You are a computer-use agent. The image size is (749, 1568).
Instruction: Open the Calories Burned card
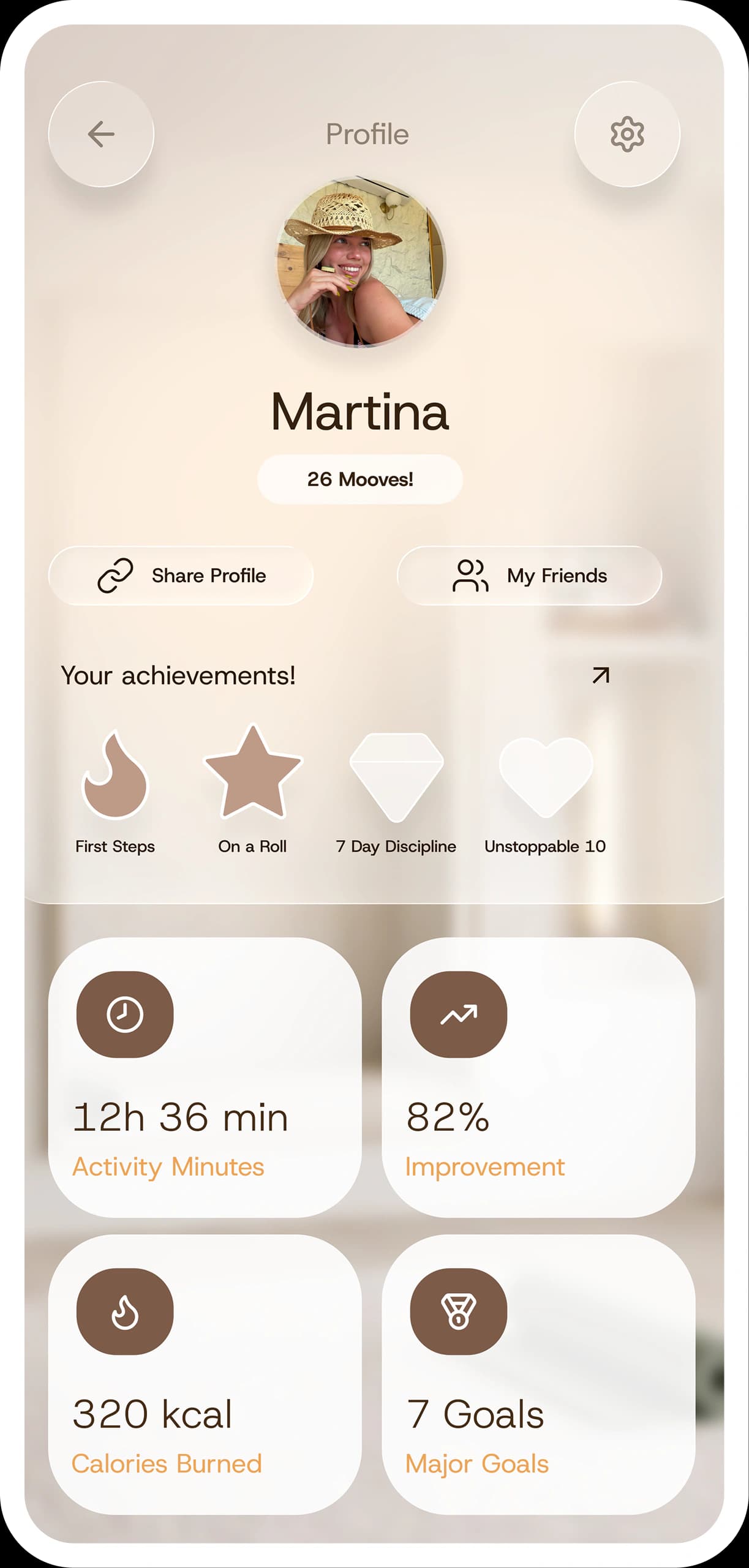click(205, 1374)
